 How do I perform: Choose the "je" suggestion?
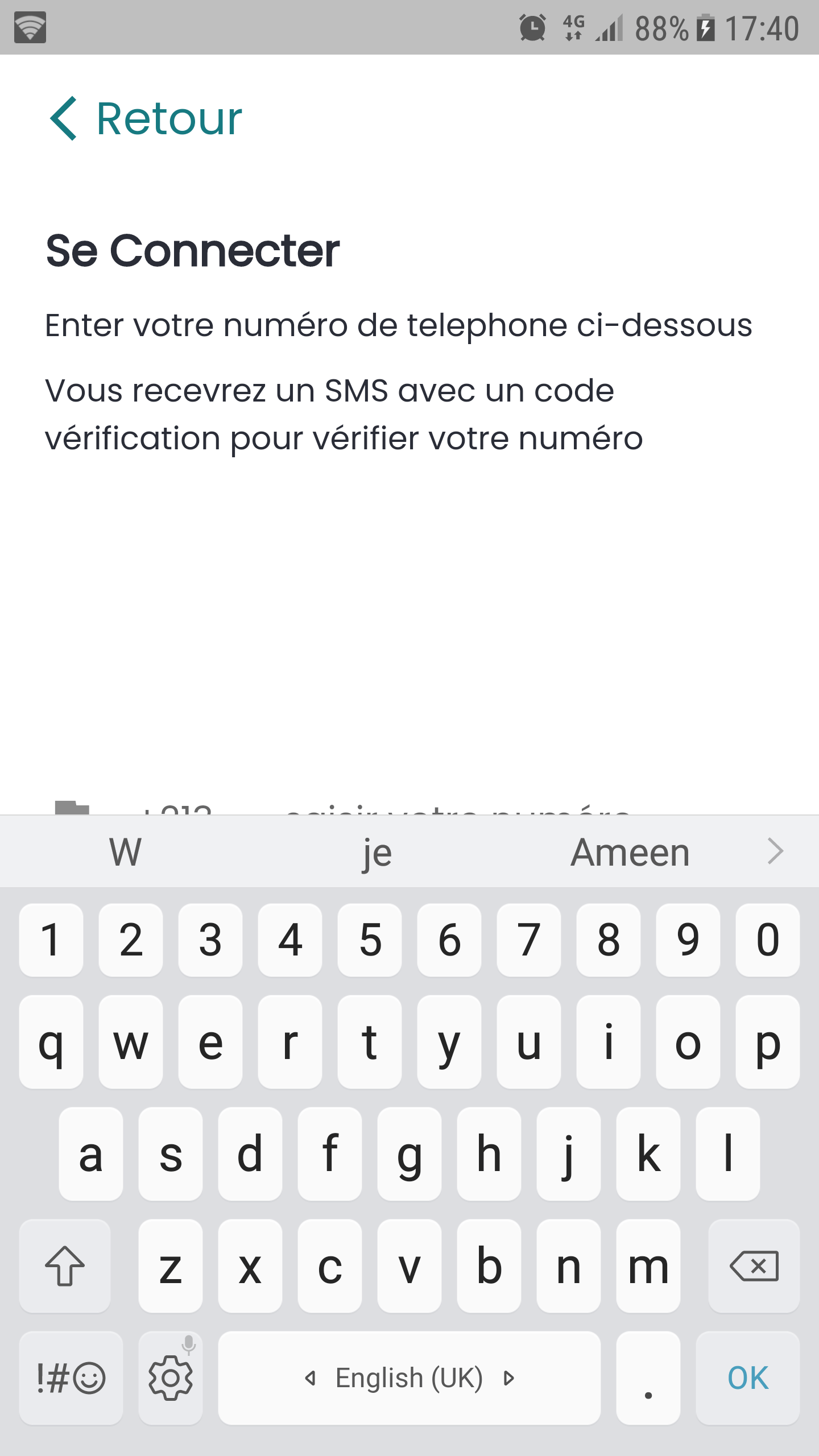378,852
